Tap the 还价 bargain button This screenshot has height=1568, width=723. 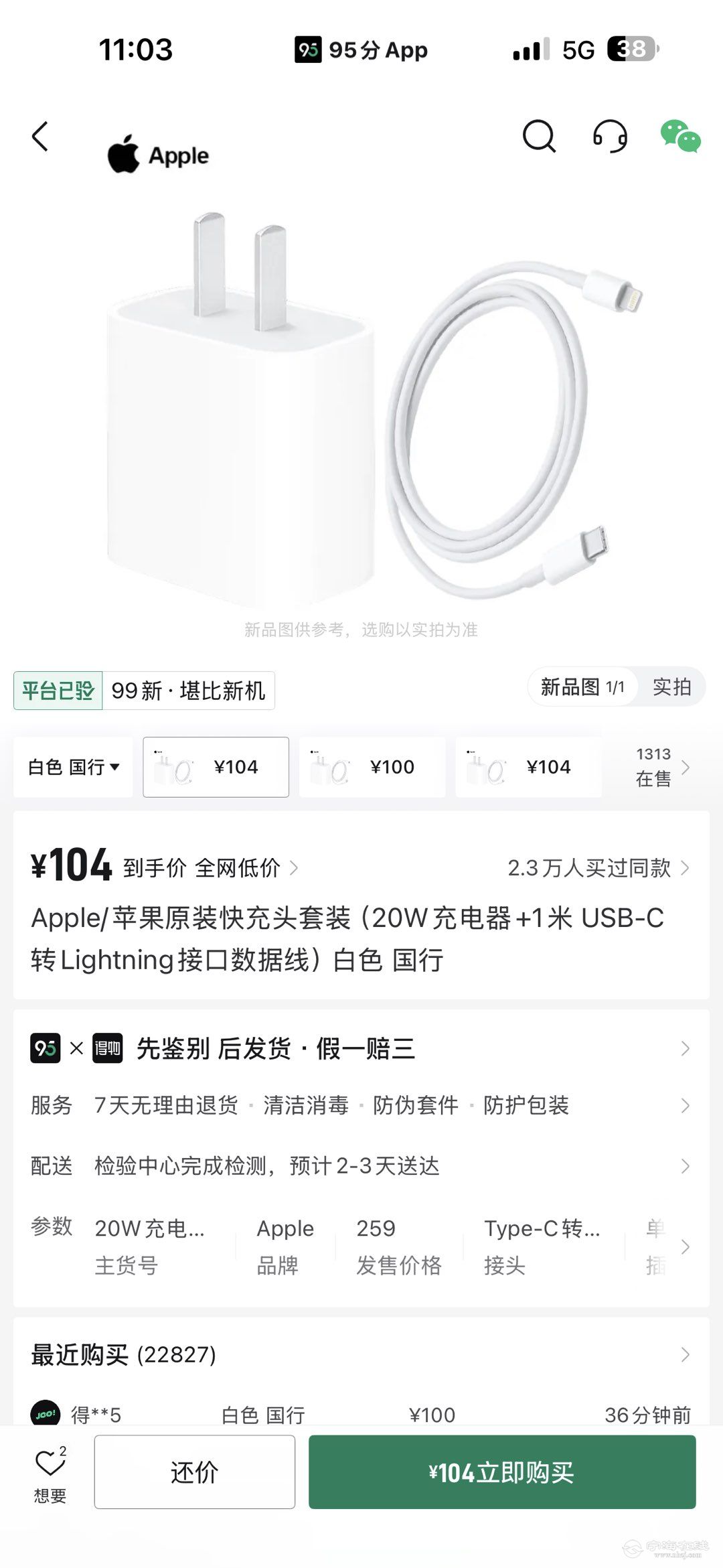194,1472
